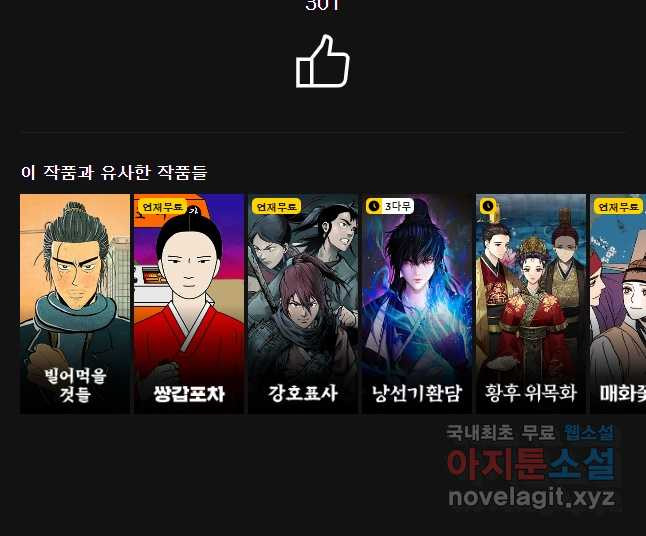Open 황후 위목화 from similar works
The image size is (646, 536).
pos(531,303)
